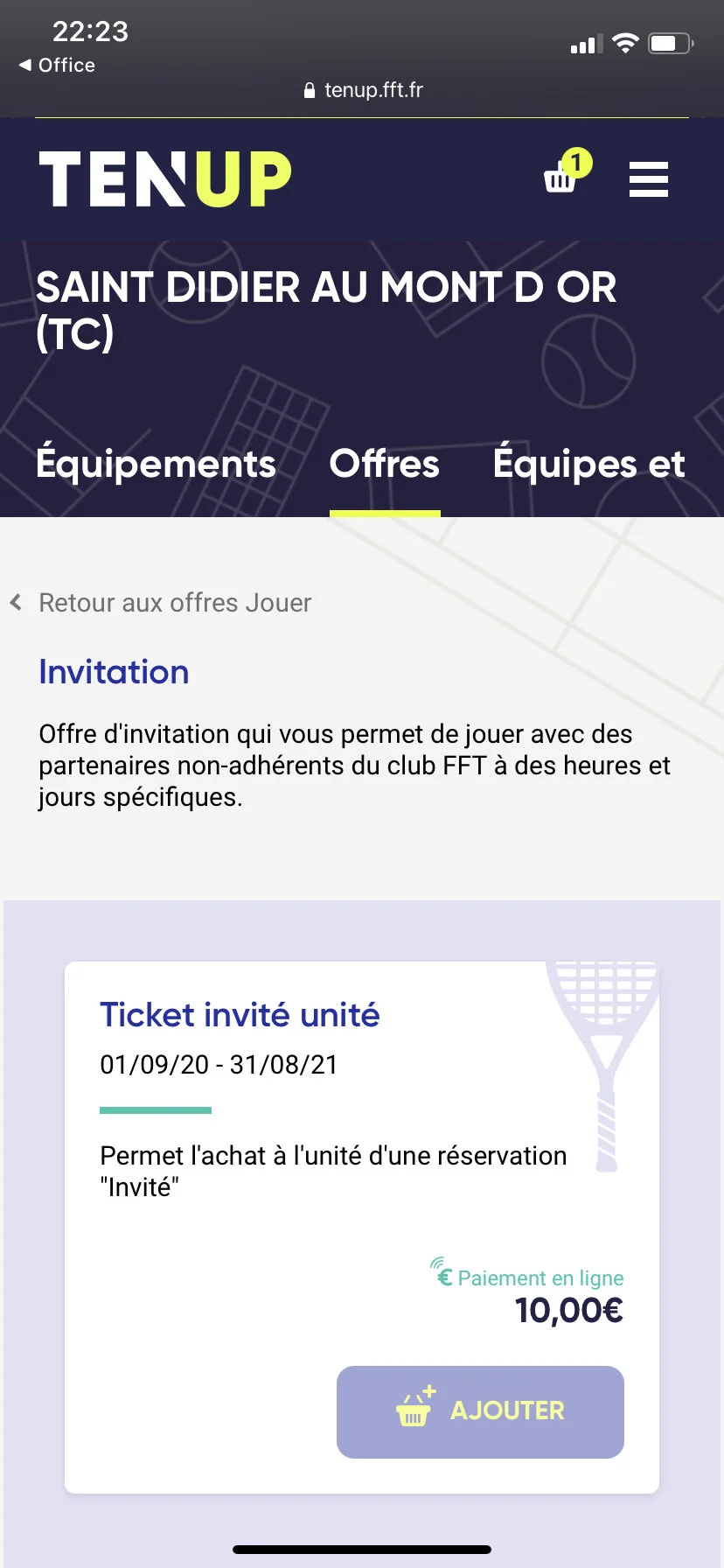Screen dimensions: 724x1568
Task: Open the tenup.fft.fr address bar
Action: click(363, 90)
